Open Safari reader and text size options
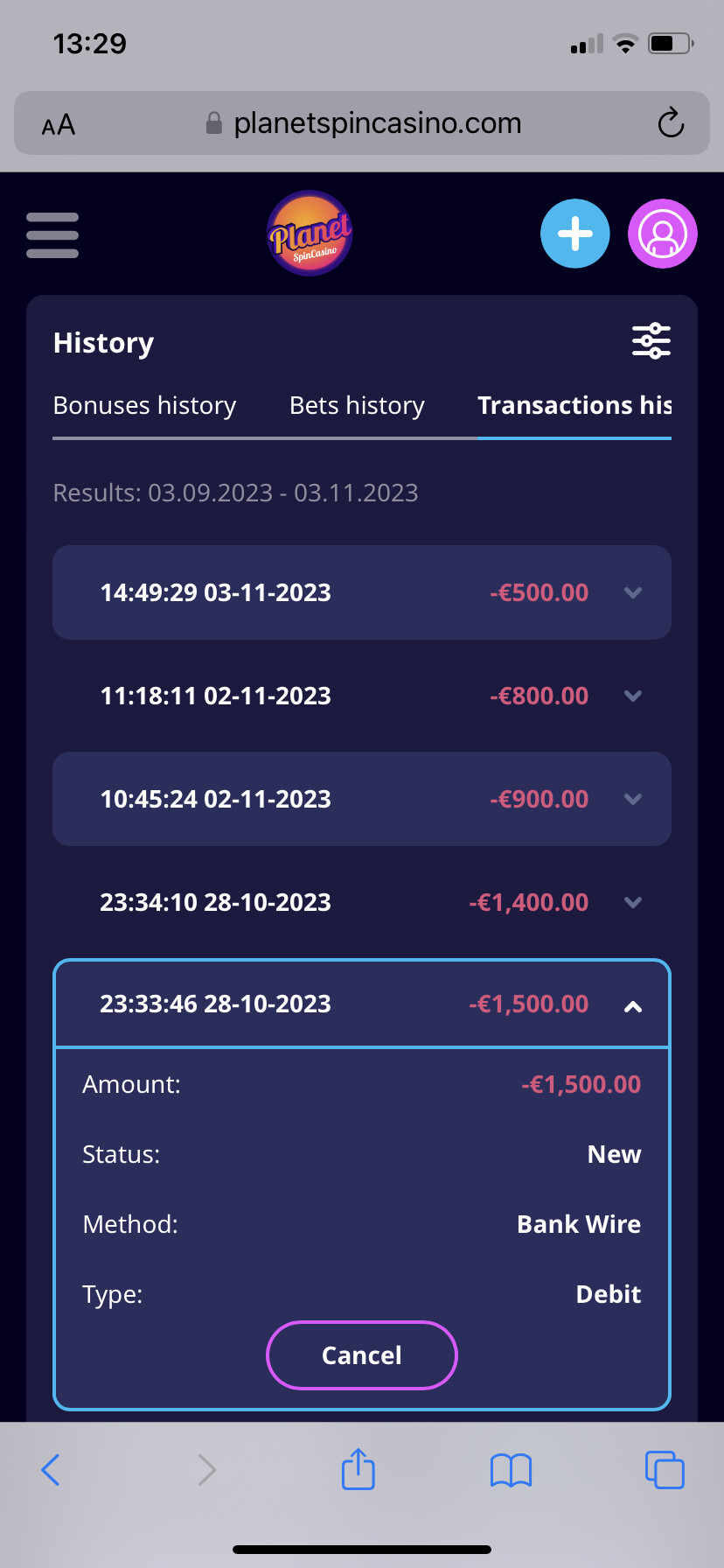724x1568 pixels. pos(59,125)
